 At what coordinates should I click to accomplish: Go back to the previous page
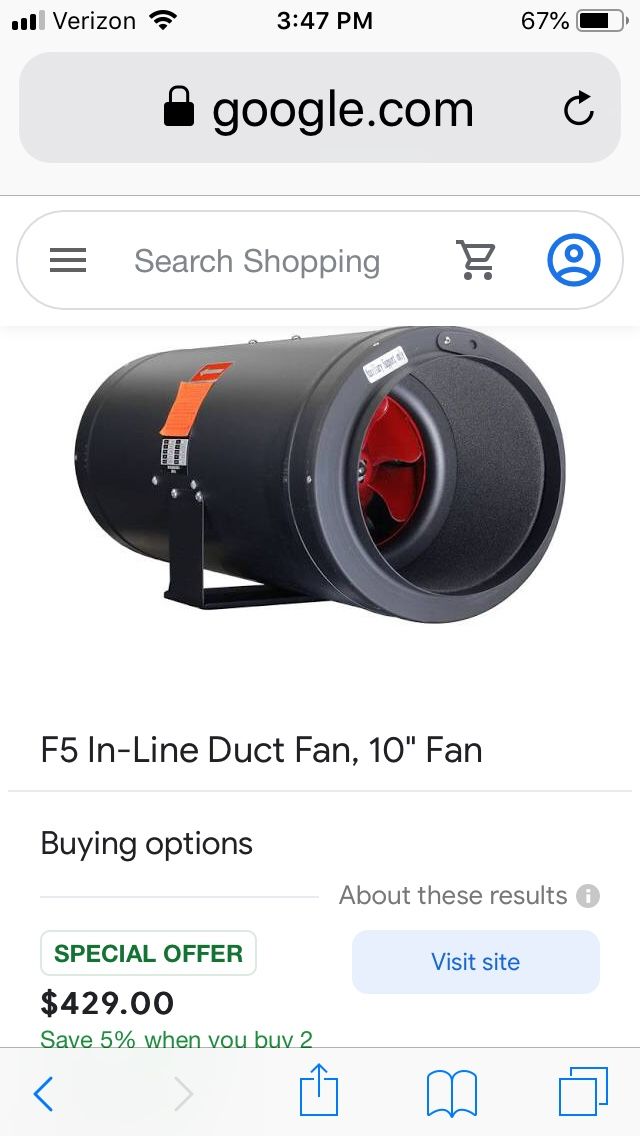[x=43, y=1093]
